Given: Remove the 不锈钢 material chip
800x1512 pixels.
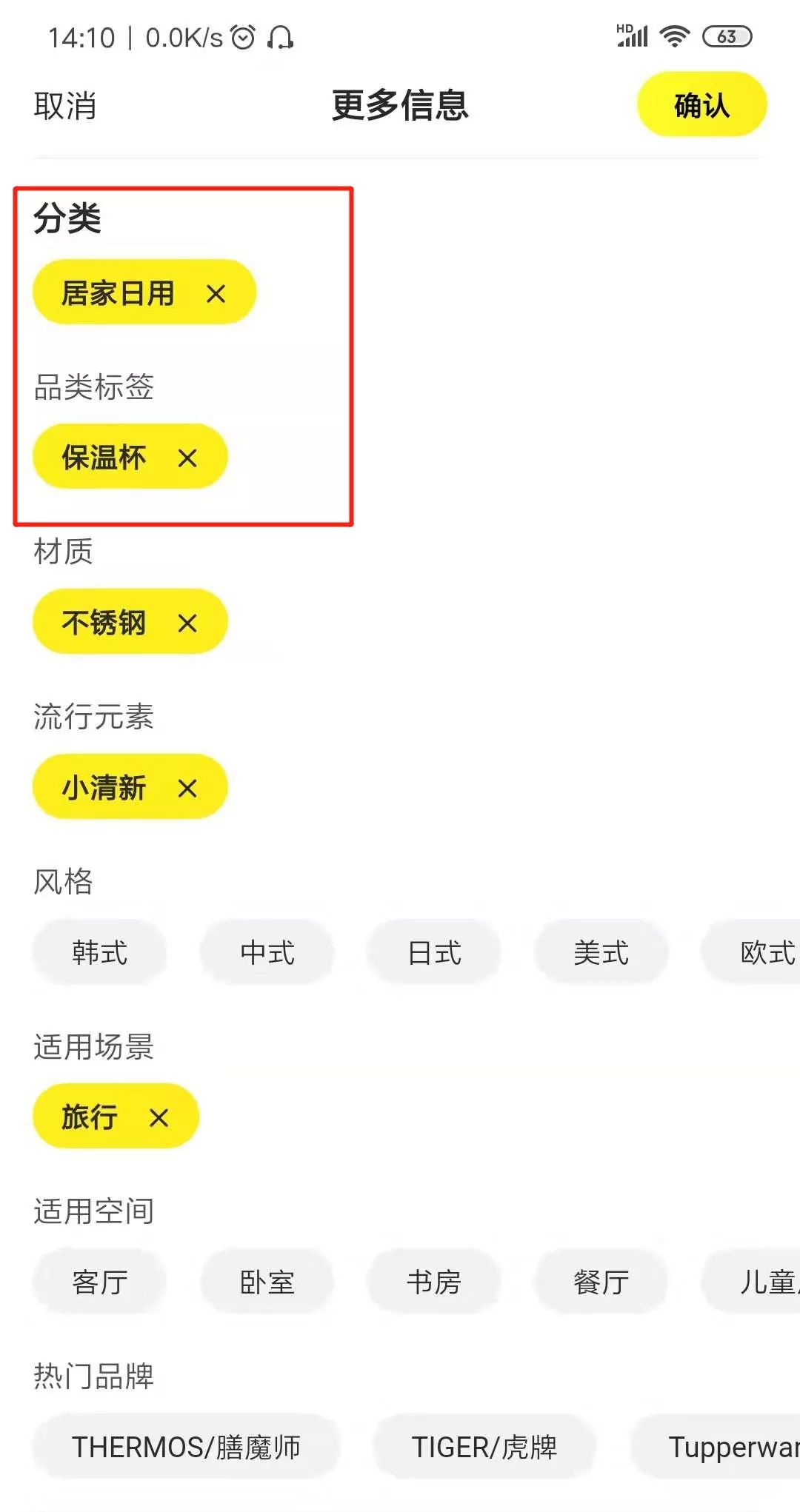Looking at the screenshot, I should [187, 623].
